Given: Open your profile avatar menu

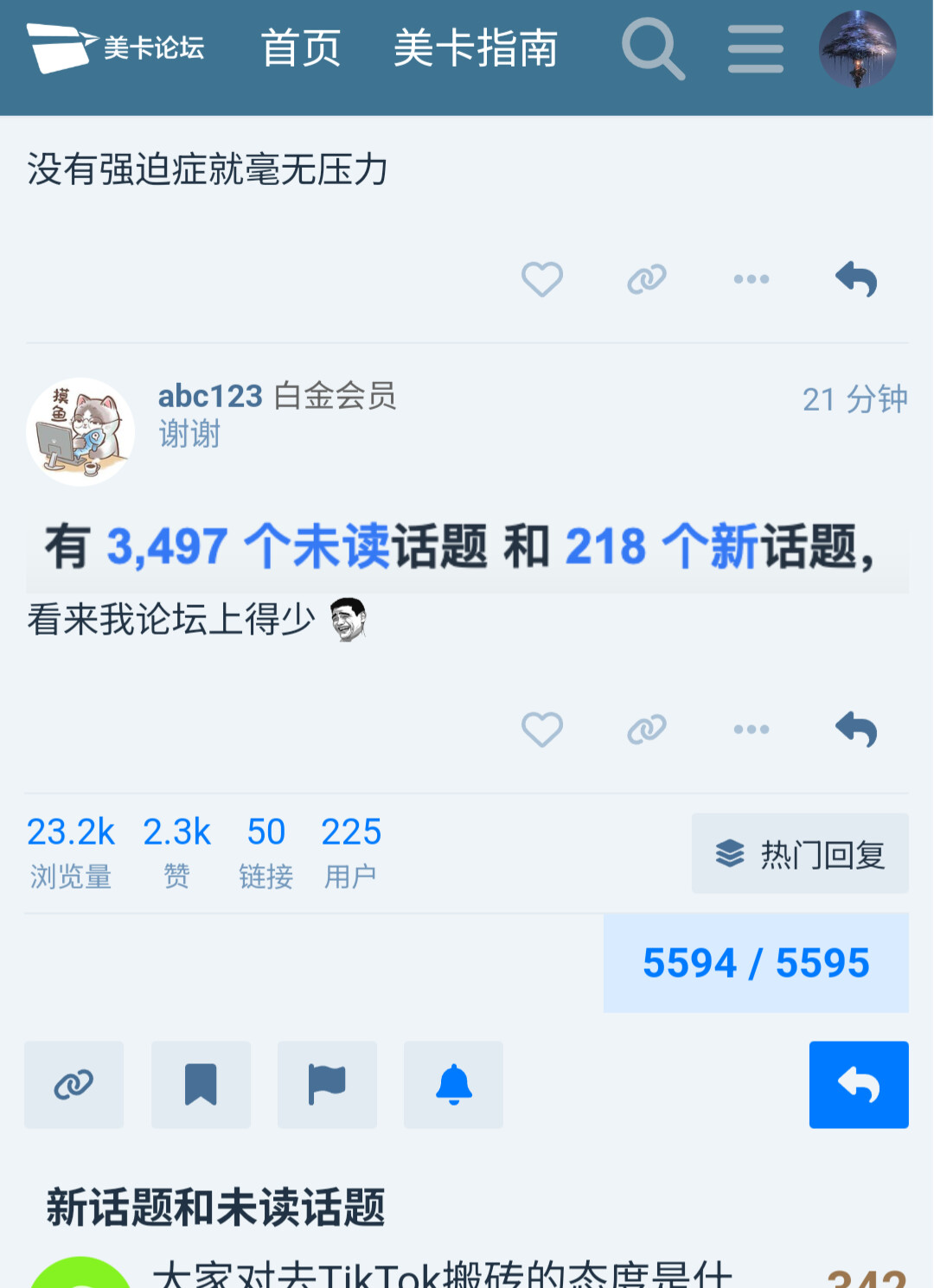Looking at the screenshot, I should (857, 49).
